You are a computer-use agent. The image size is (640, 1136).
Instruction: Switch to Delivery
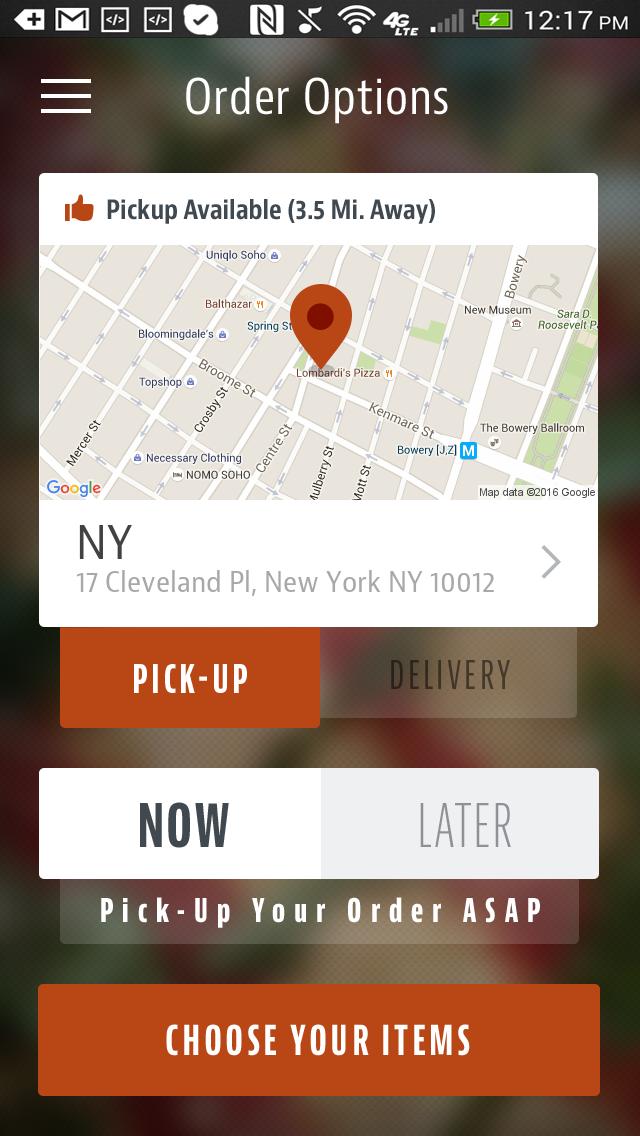click(x=449, y=674)
